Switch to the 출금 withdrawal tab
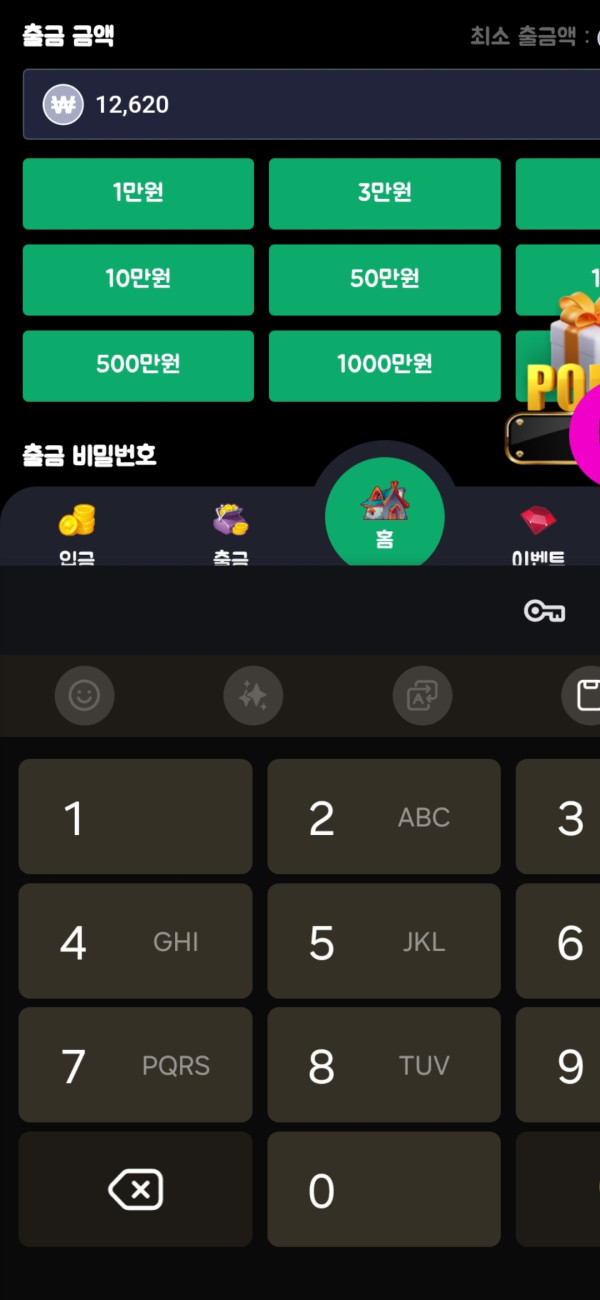 point(231,530)
